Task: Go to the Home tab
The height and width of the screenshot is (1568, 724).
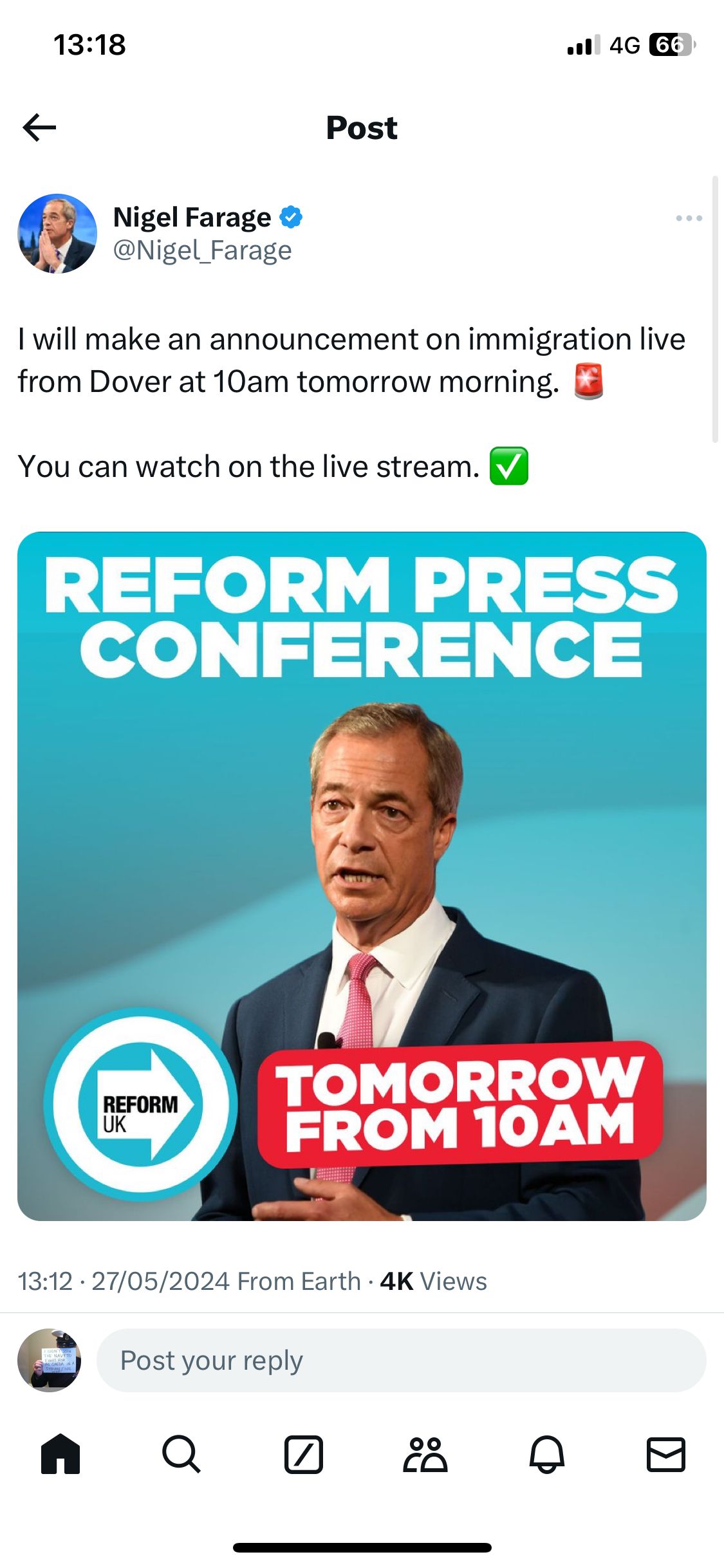Action: coord(60,1454)
